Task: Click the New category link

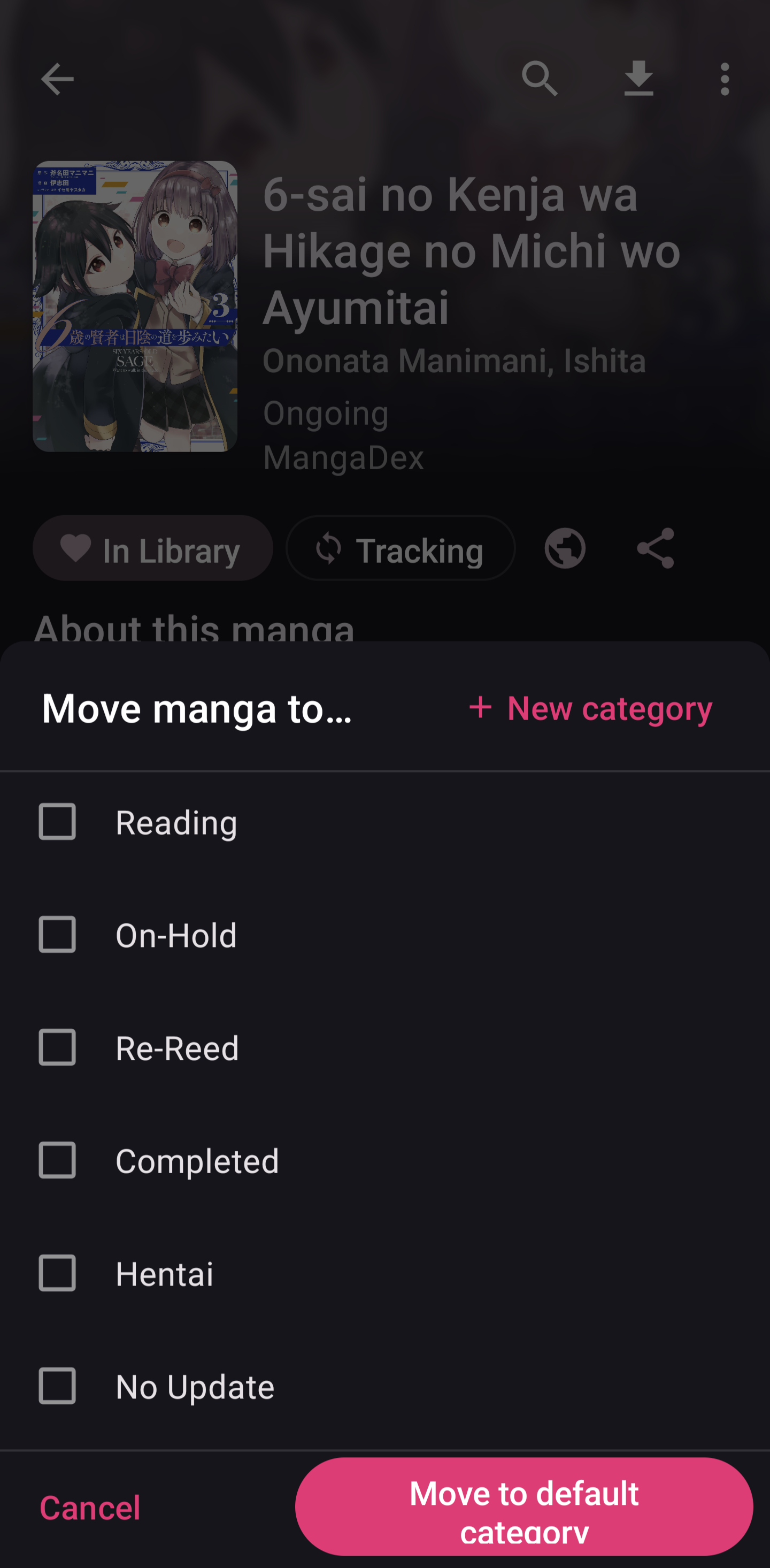Action: (x=589, y=708)
